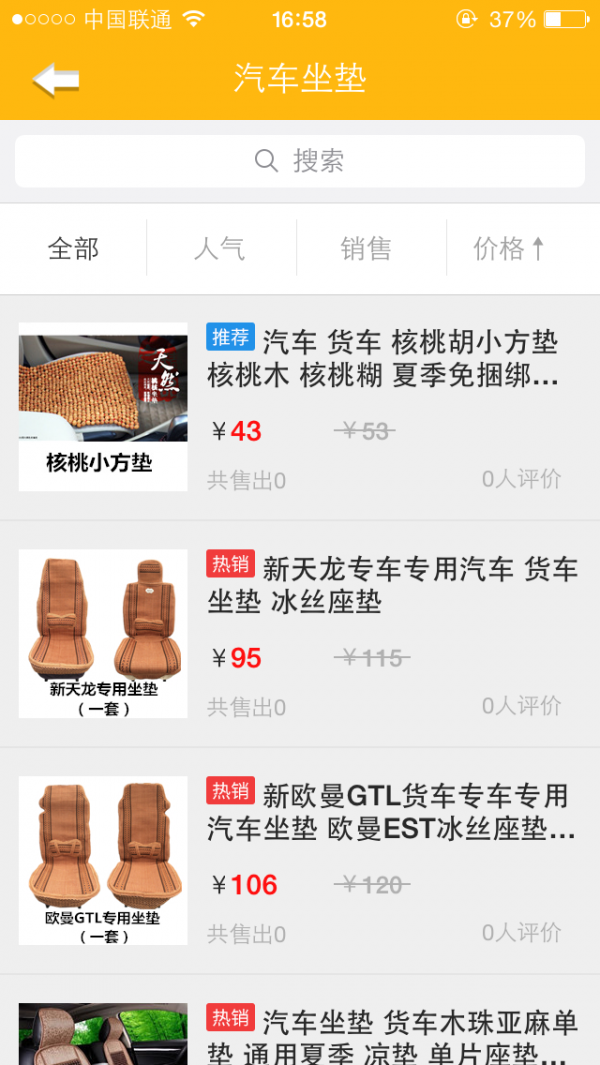Image resolution: width=600 pixels, height=1065 pixels.
Task: Sort by 价格 ascending
Action: [x=510, y=248]
